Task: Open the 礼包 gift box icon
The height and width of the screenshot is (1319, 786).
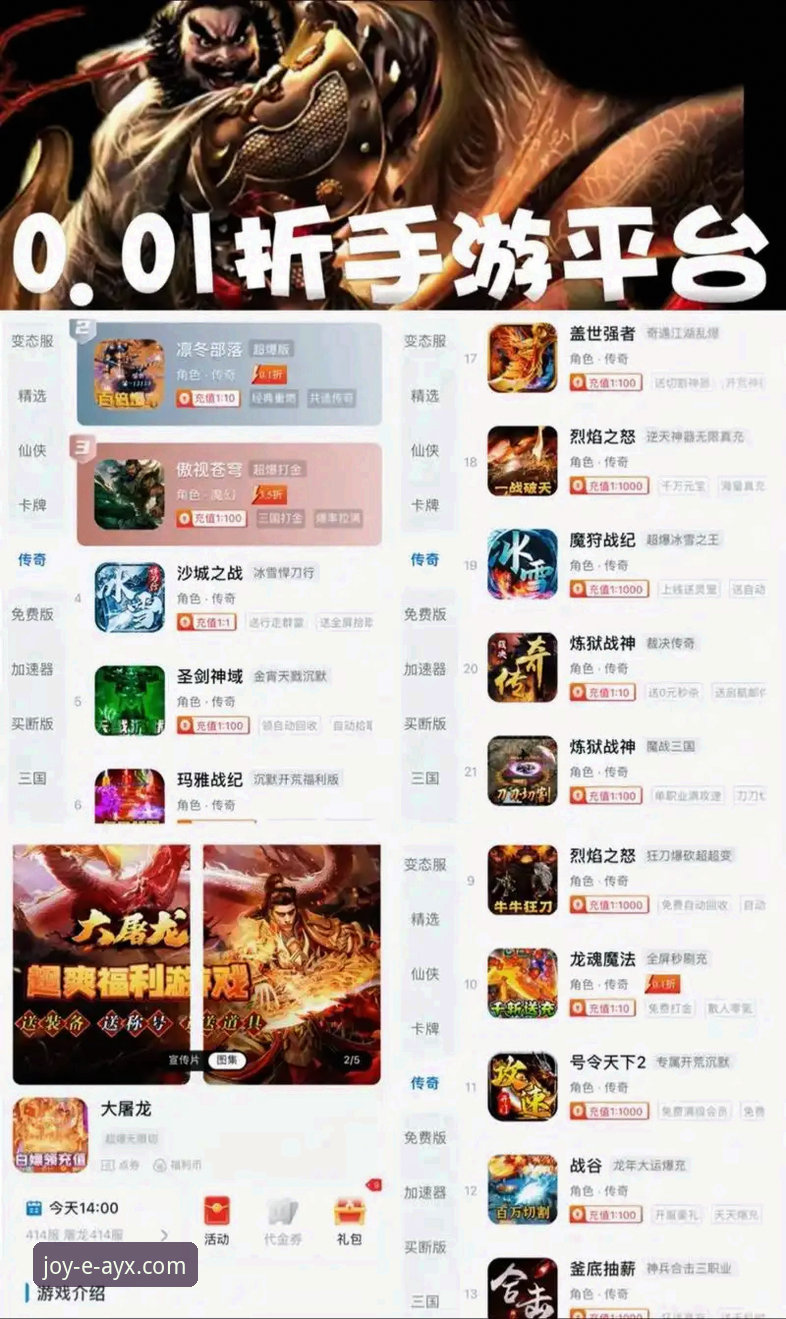Action: (x=348, y=1210)
